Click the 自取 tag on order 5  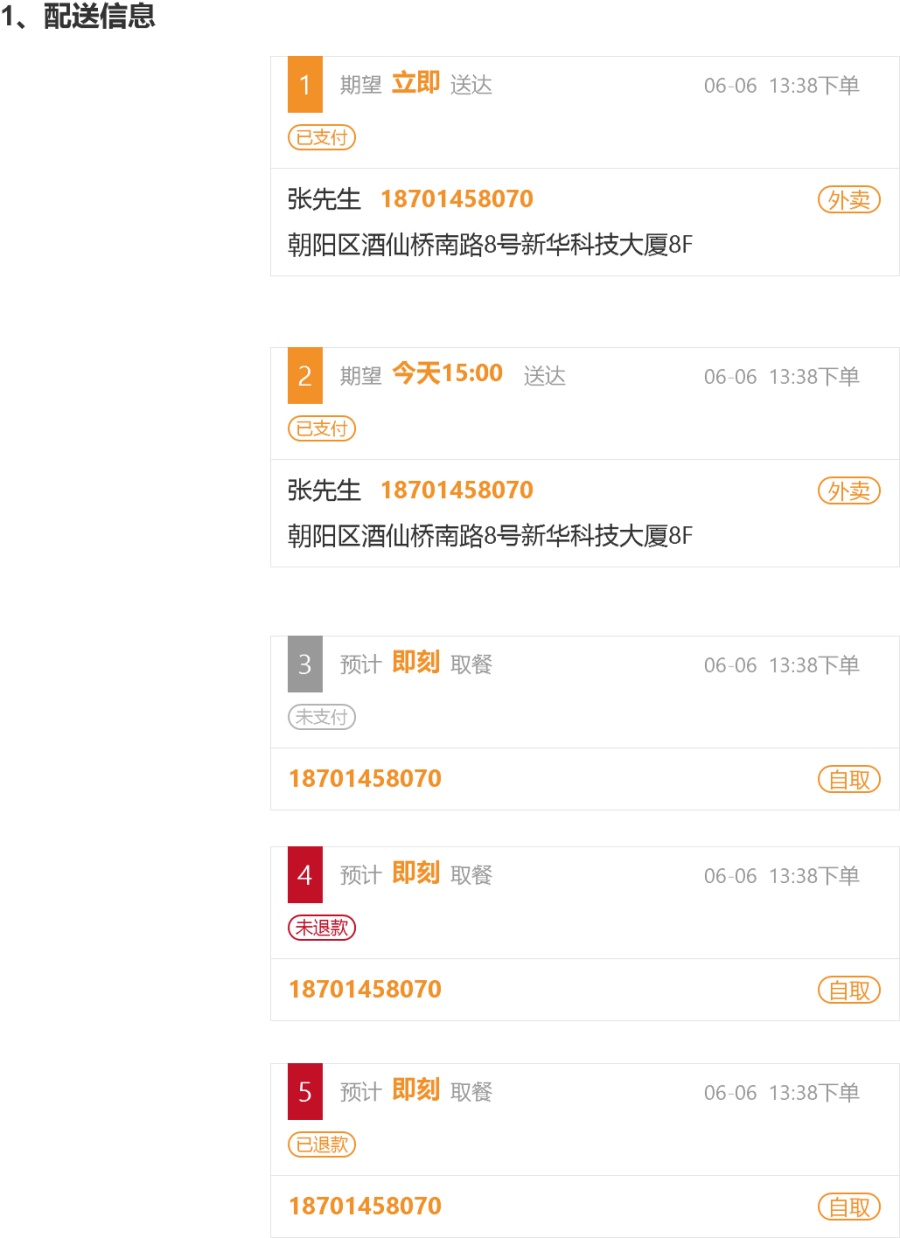[x=849, y=1206]
